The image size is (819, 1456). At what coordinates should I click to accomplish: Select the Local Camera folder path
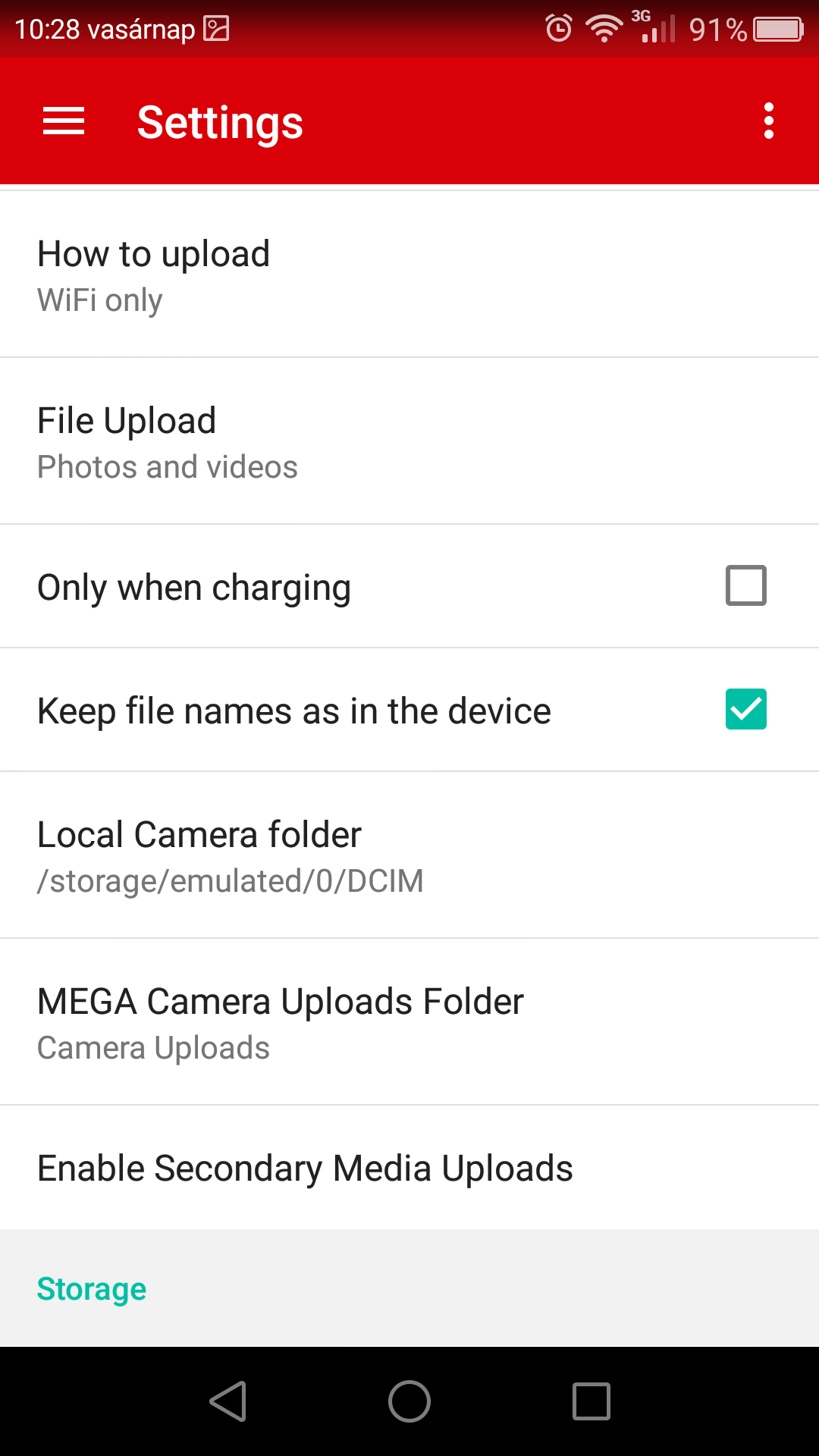[409, 855]
